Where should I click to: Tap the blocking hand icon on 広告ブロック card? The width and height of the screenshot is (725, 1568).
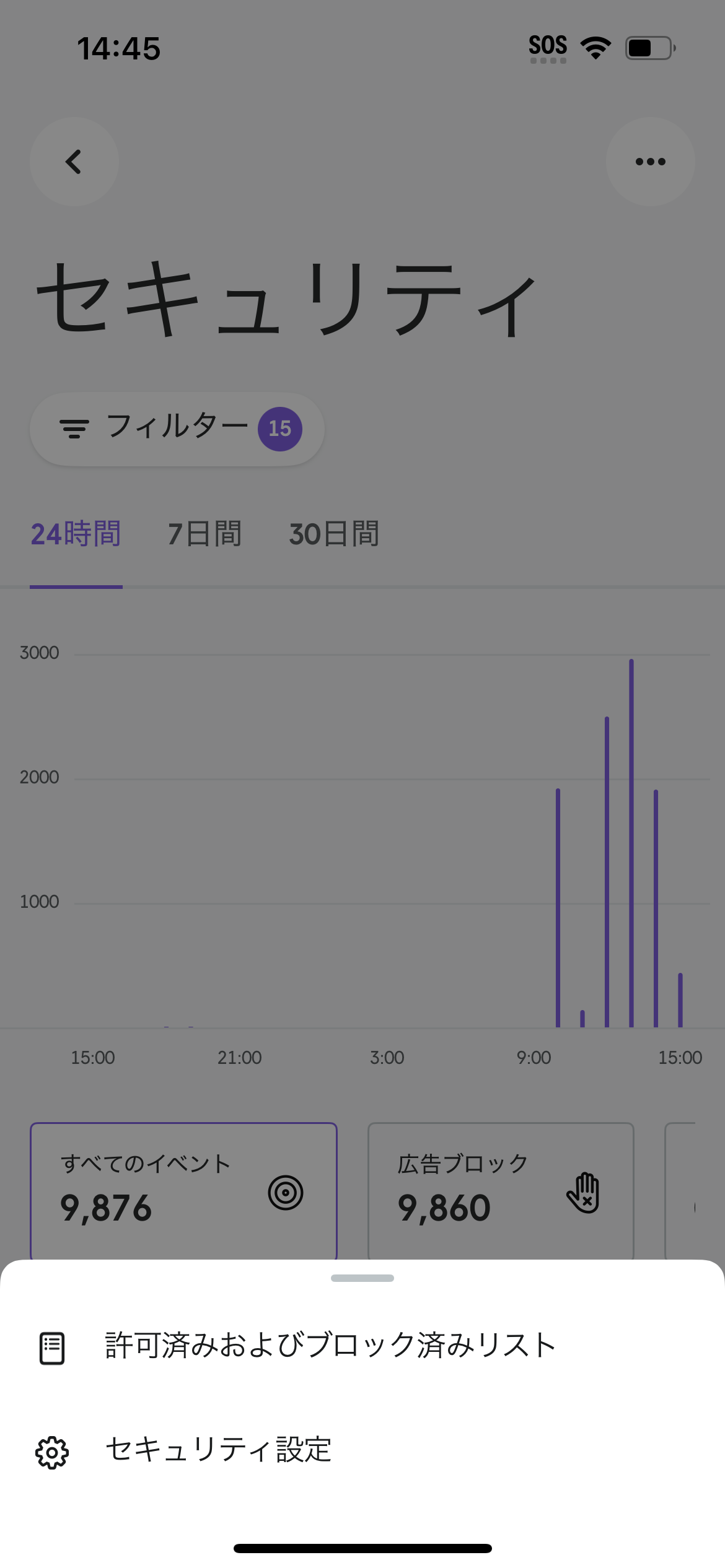click(583, 1191)
